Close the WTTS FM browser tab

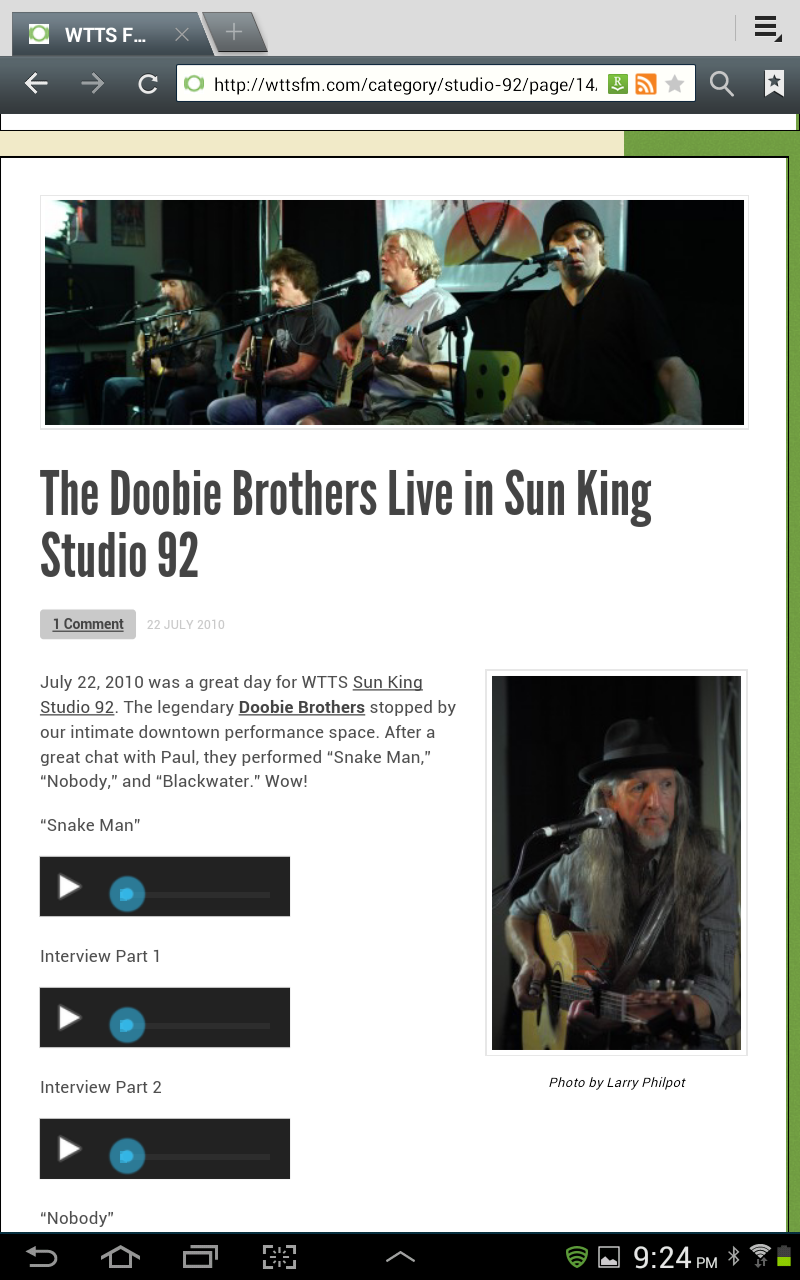[x=182, y=34]
